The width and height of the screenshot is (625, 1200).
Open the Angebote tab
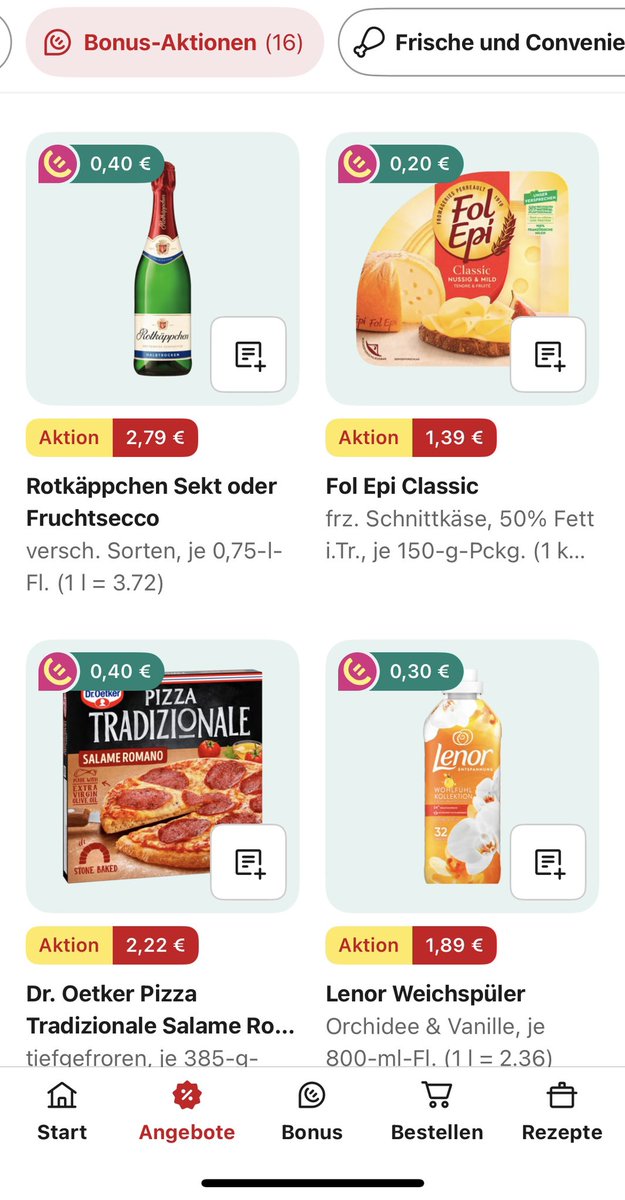point(187,1112)
